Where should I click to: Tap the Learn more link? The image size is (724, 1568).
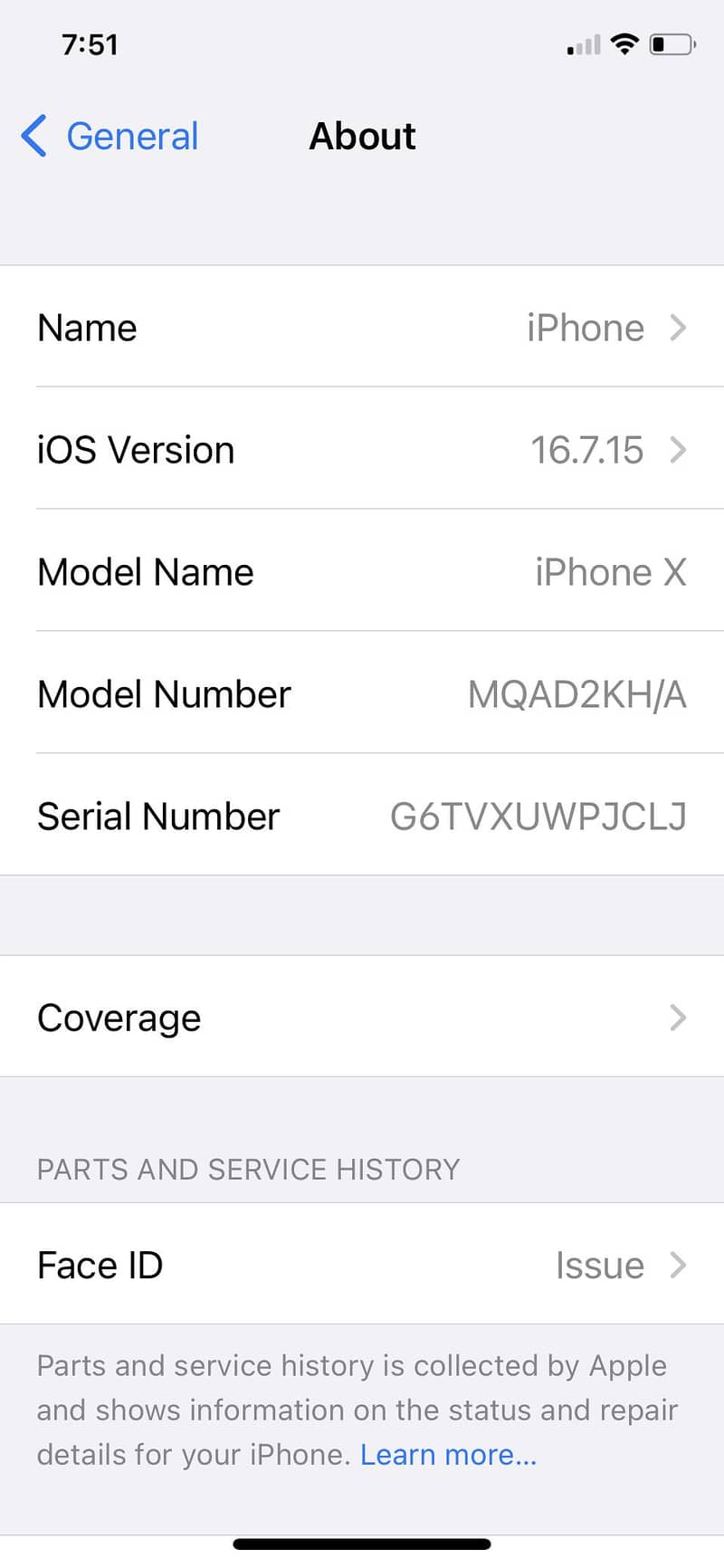click(x=448, y=1454)
